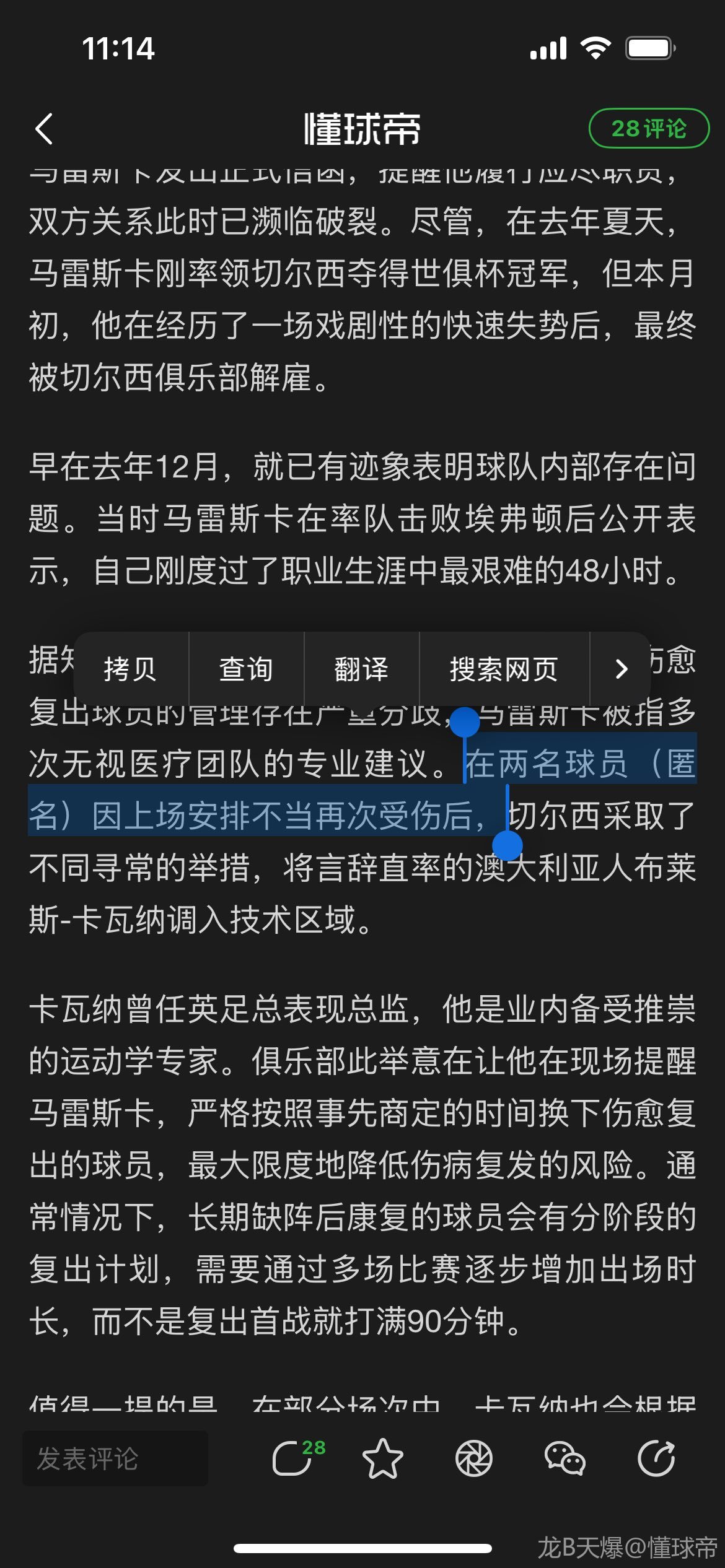Show more selection menu options arrow
The width and height of the screenshot is (725, 1568).
[x=621, y=669]
